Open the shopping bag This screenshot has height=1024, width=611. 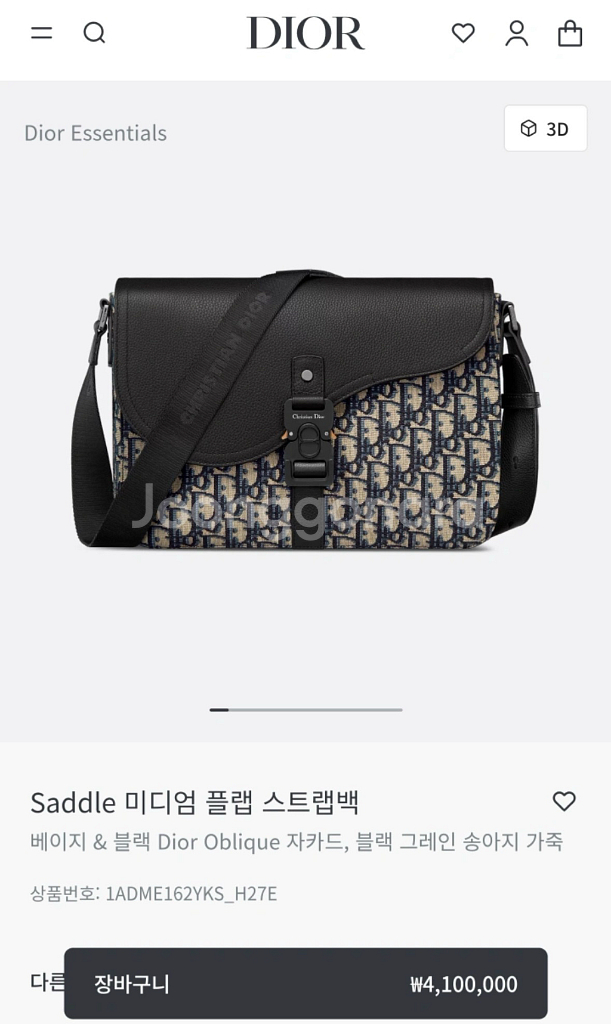tap(570, 33)
